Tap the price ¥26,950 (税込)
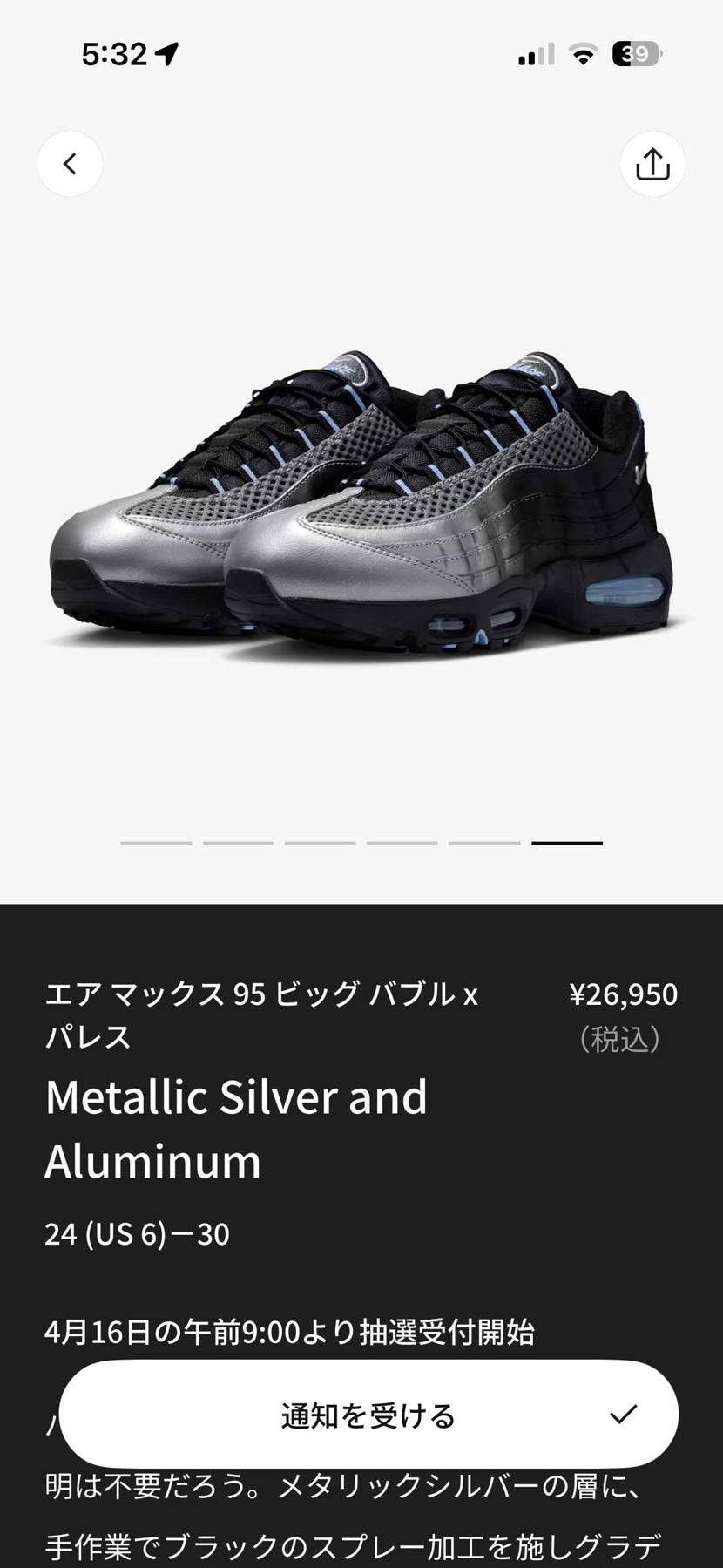The width and height of the screenshot is (723, 1568). 622,1015
